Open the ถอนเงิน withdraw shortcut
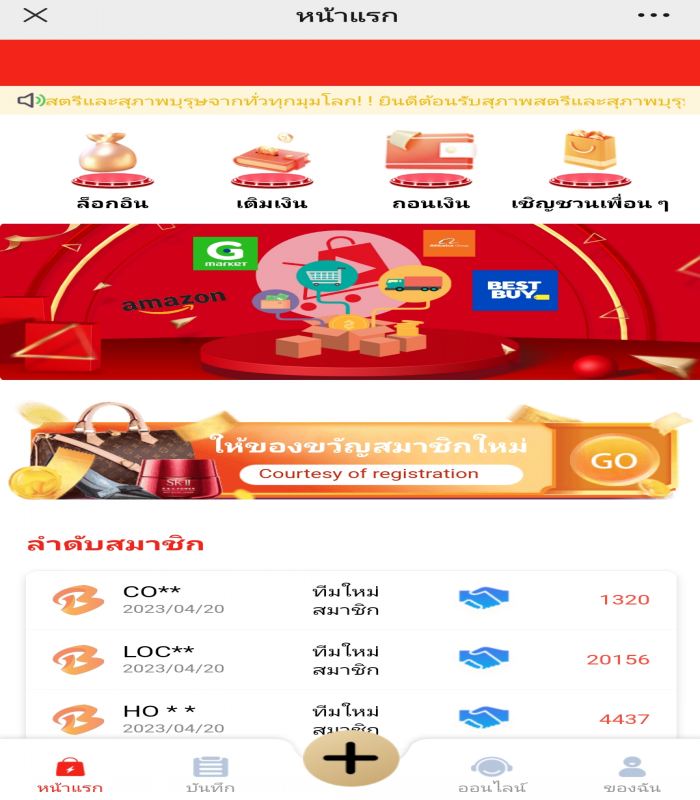This screenshot has height=800, width=700. (x=430, y=171)
